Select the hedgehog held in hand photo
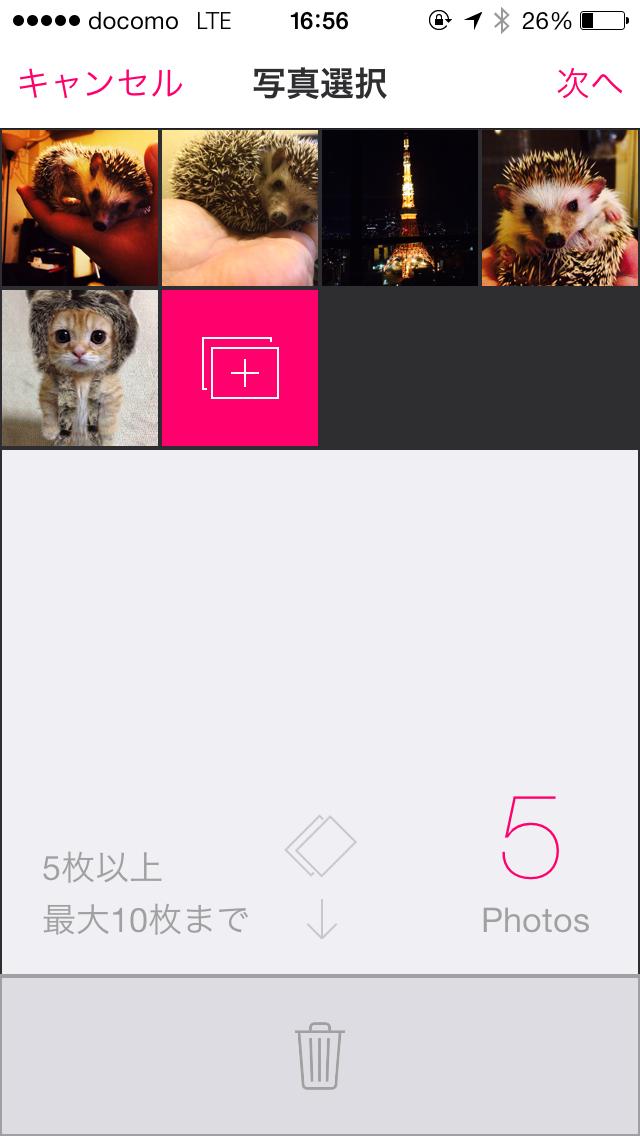 tap(80, 208)
